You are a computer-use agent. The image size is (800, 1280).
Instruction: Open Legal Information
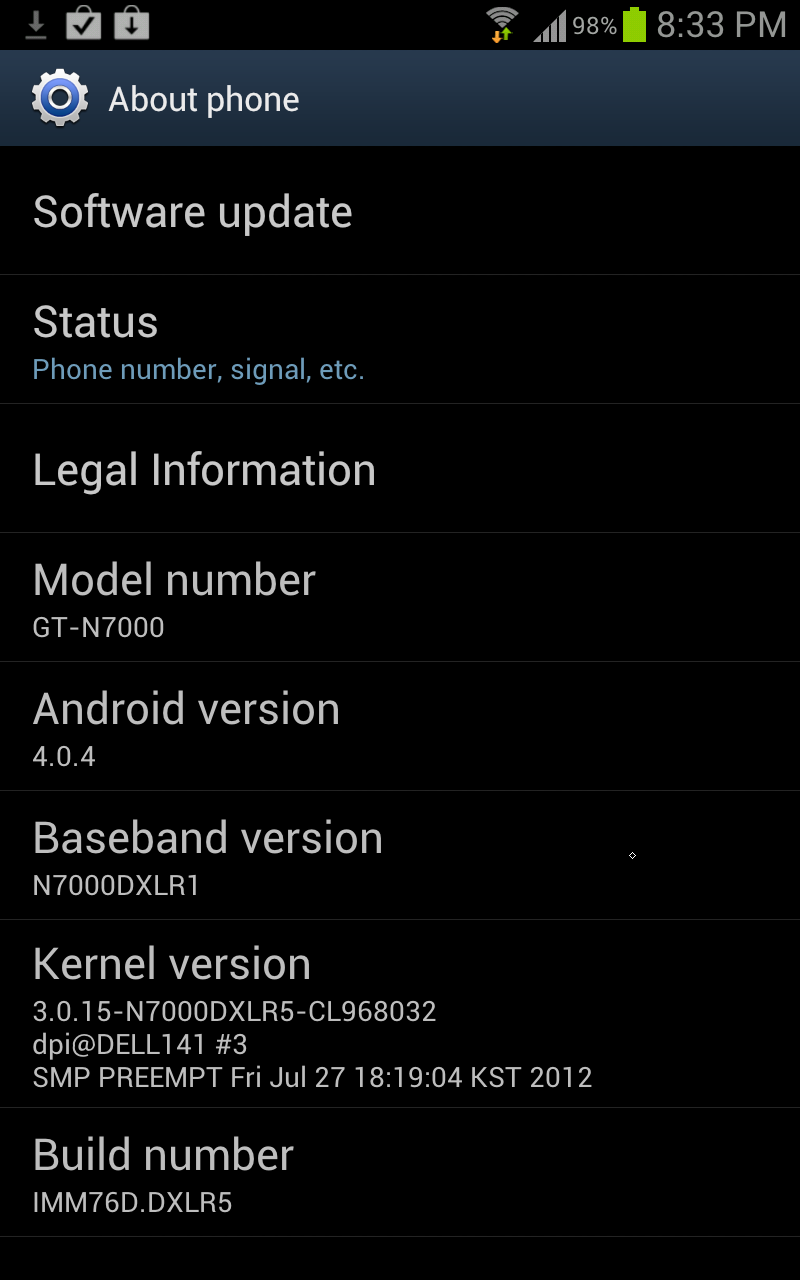tap(400, 469)
